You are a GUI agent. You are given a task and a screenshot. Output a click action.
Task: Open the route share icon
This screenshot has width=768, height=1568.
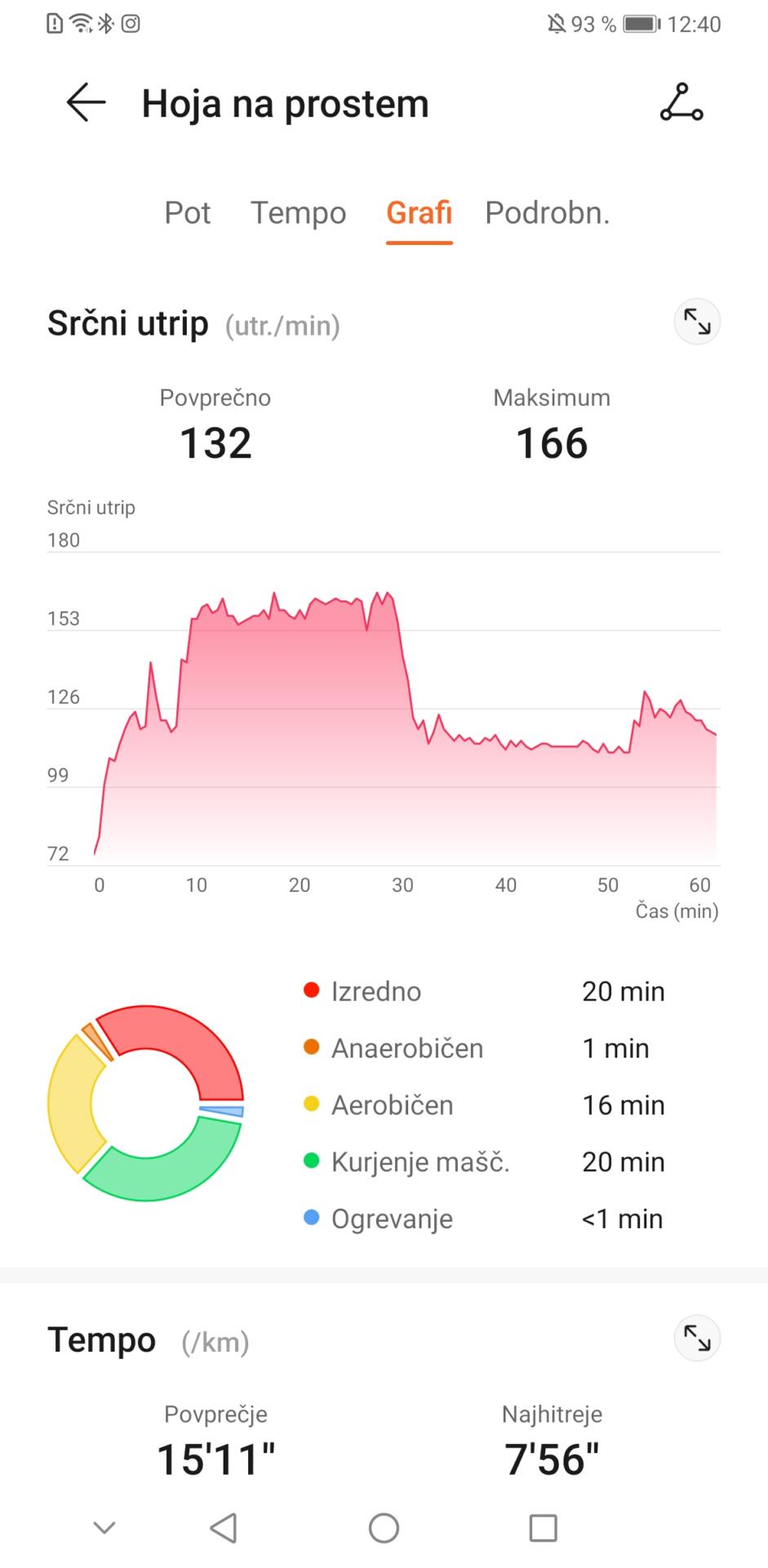coord(681,103)
